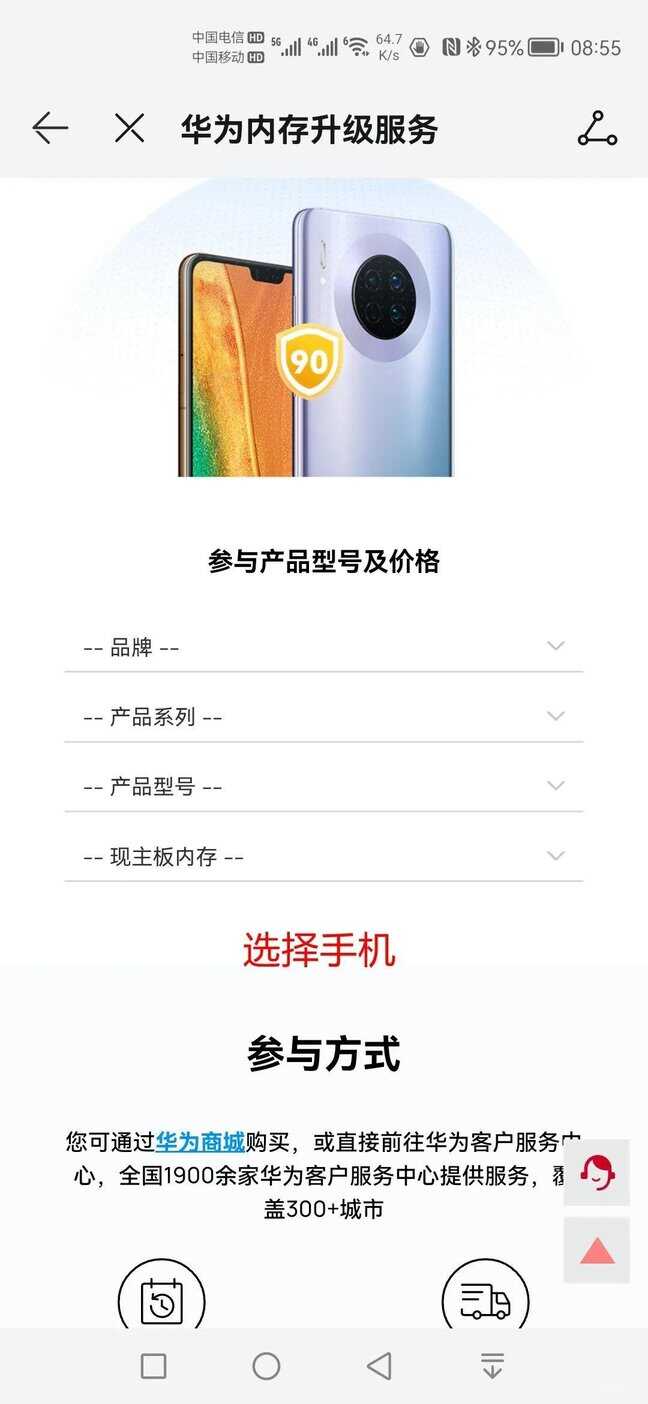
Task: Tap the system home button
Action: coord(266,1366)
